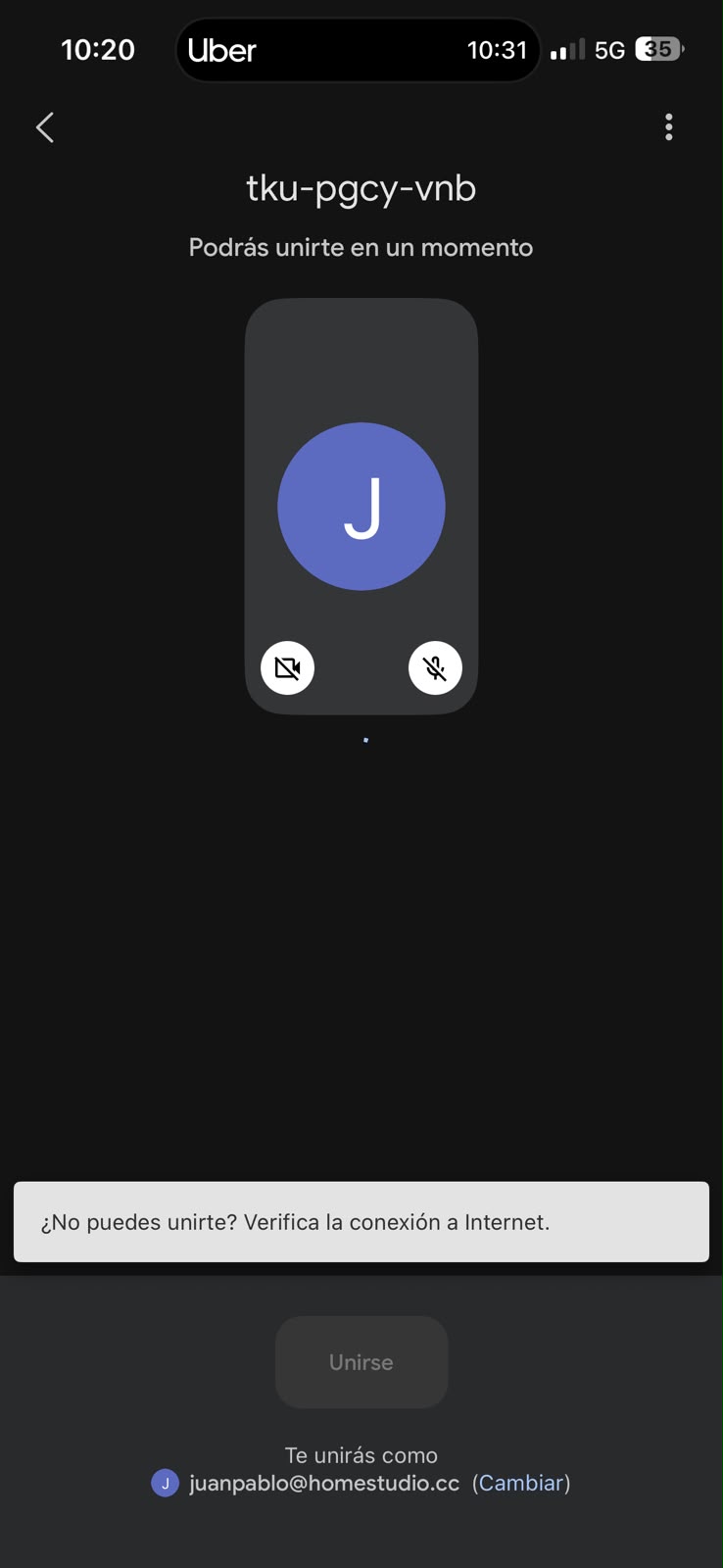This screenshot has width=723, height=1568.
Task: Toggle the muted microphone icon
Action: 435,667
